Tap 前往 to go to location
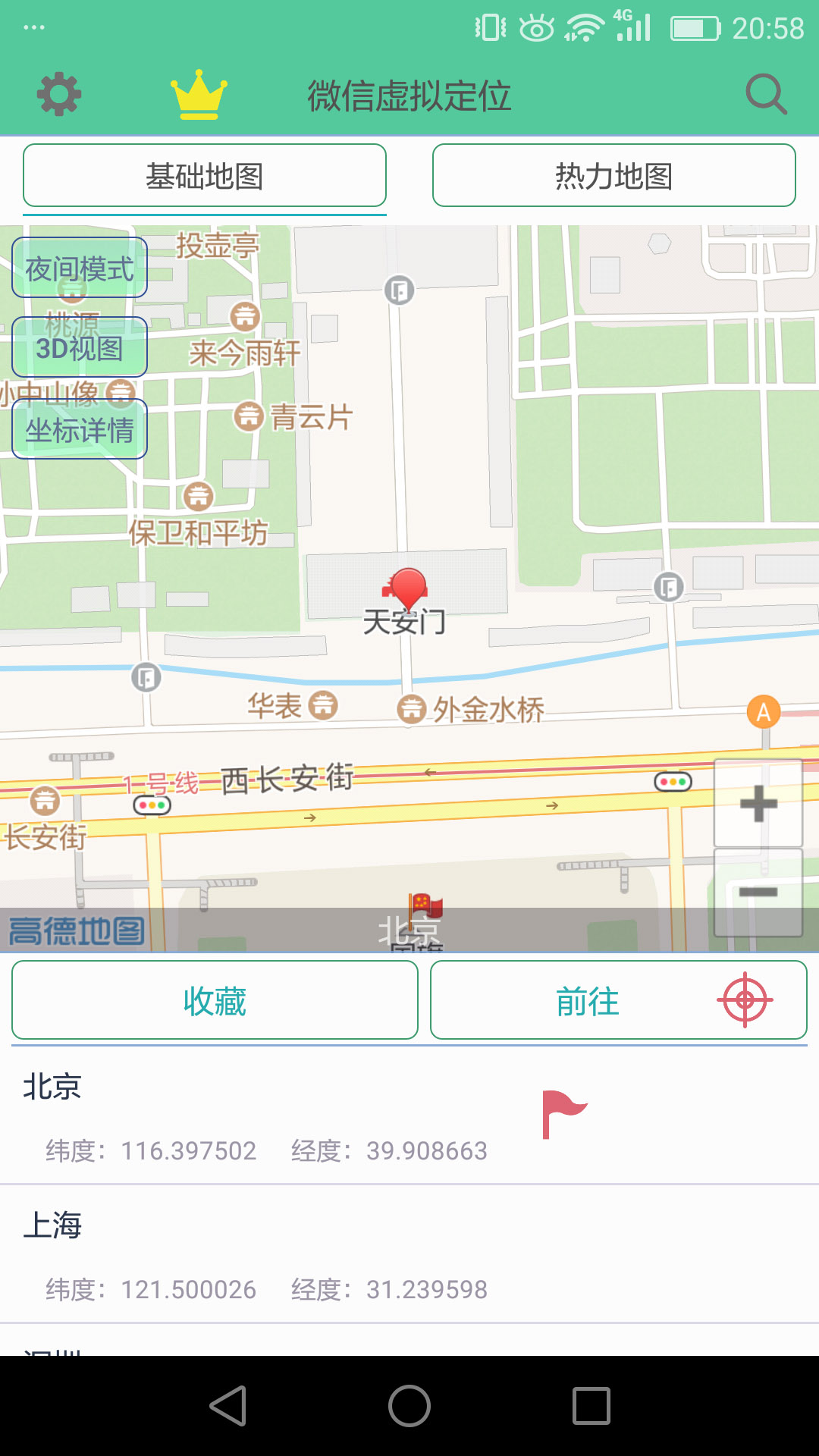This screenshot has height=1456, width=819. pyautogui.click(x=588, y=1001)
